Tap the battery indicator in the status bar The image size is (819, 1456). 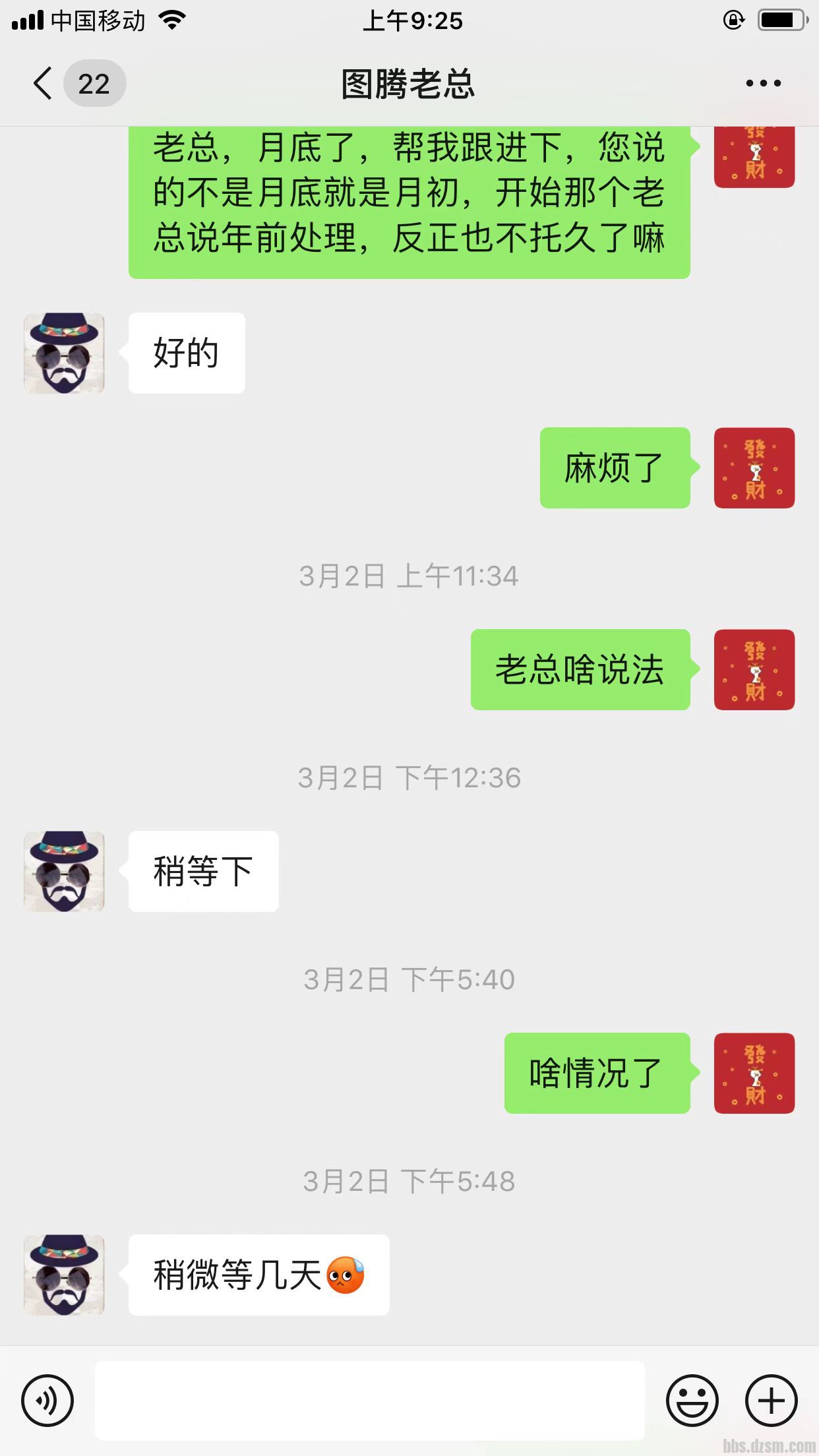tap(782, 20)
